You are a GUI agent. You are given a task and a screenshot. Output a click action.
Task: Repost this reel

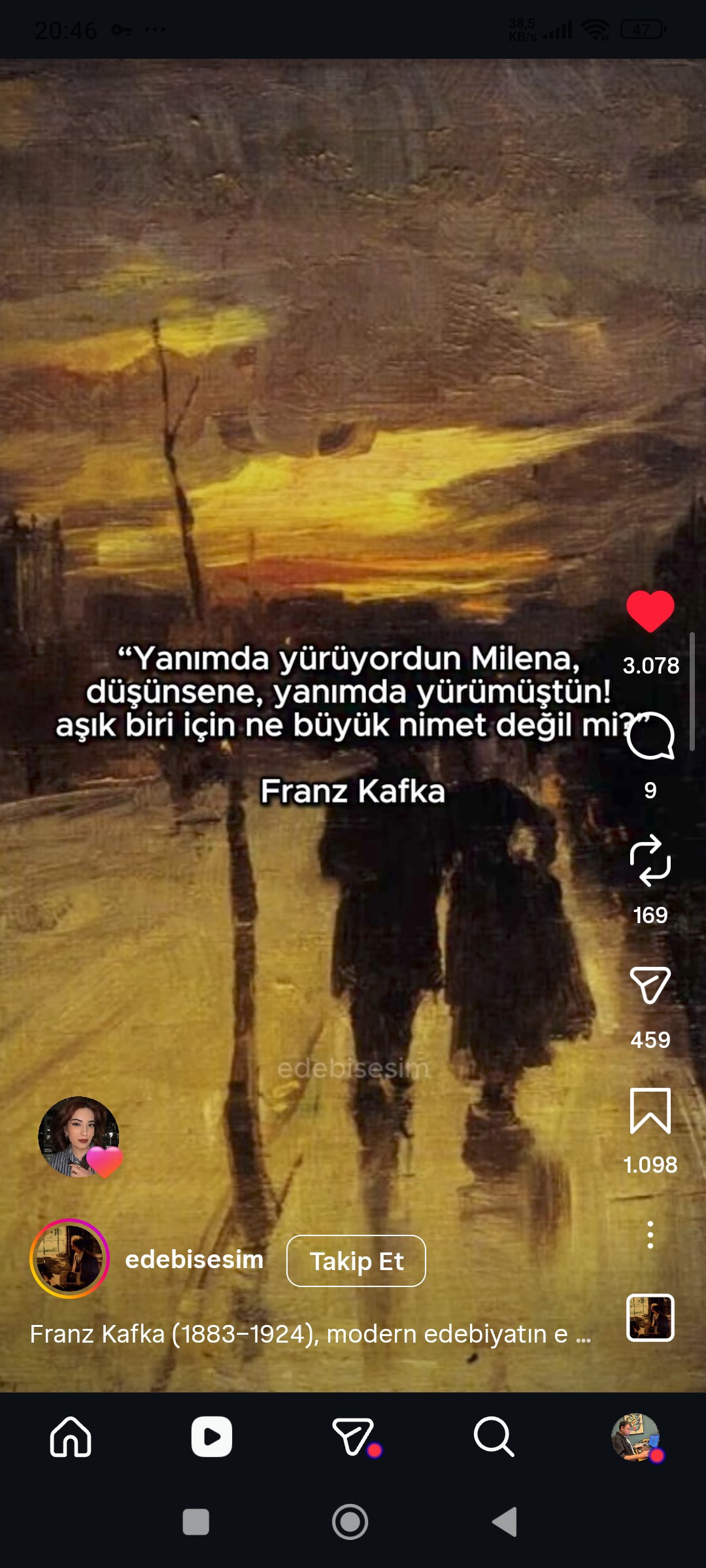[x=650, y=860]
